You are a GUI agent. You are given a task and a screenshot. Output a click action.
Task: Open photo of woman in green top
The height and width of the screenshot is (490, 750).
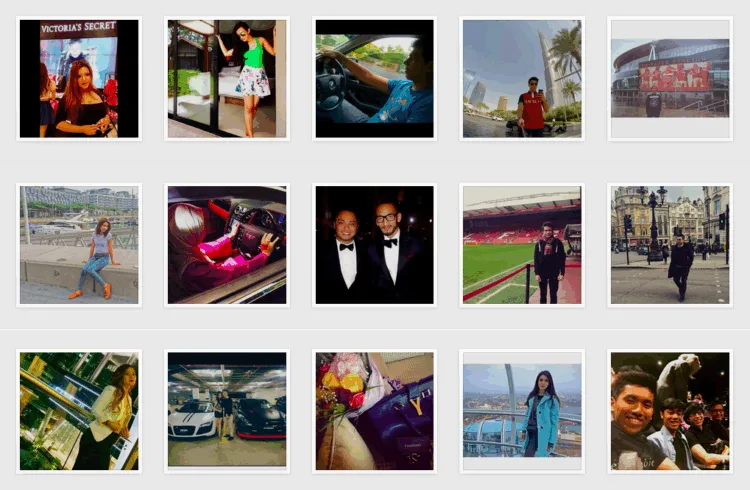coord(227,78)
